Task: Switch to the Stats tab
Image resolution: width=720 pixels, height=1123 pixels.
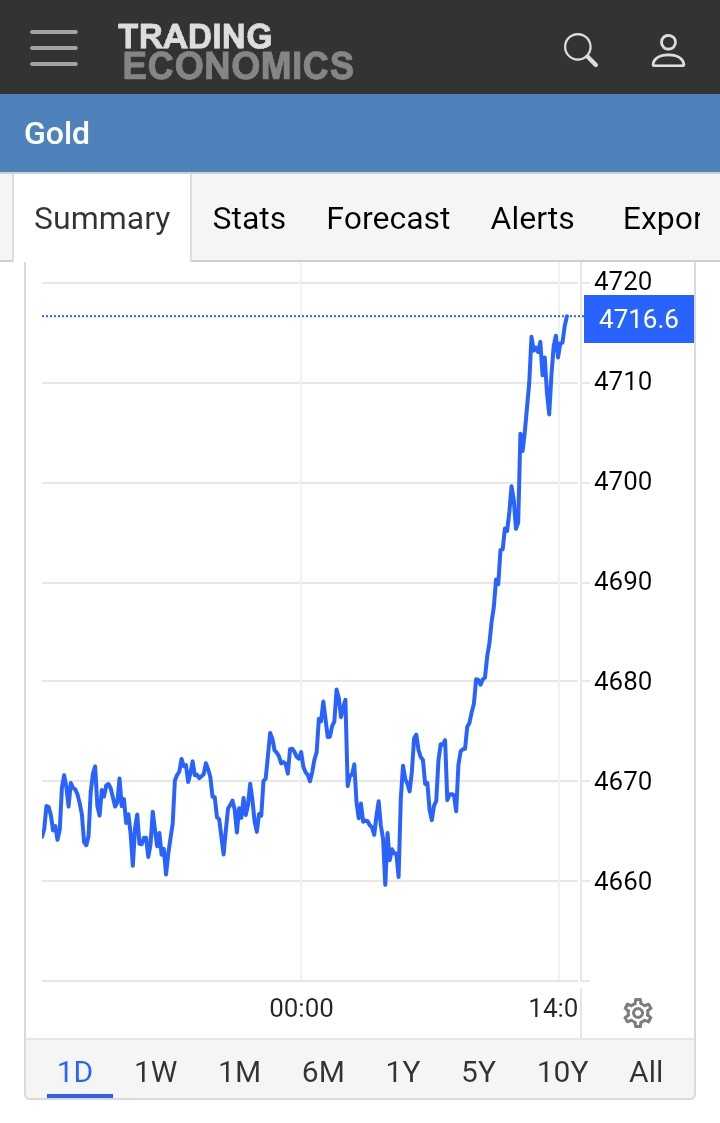Action: point(249,218)
